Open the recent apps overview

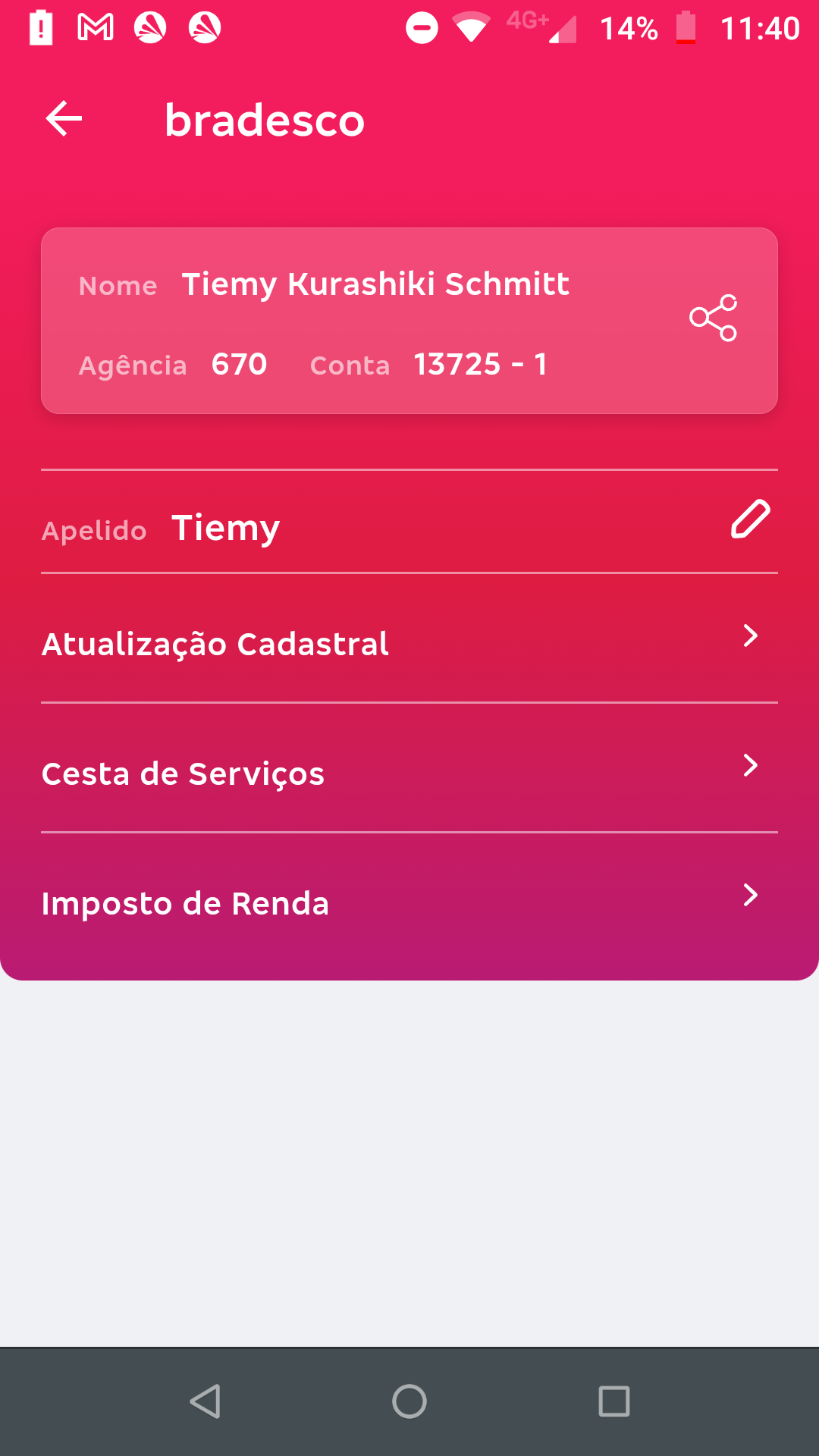(x=613, y=1401)
